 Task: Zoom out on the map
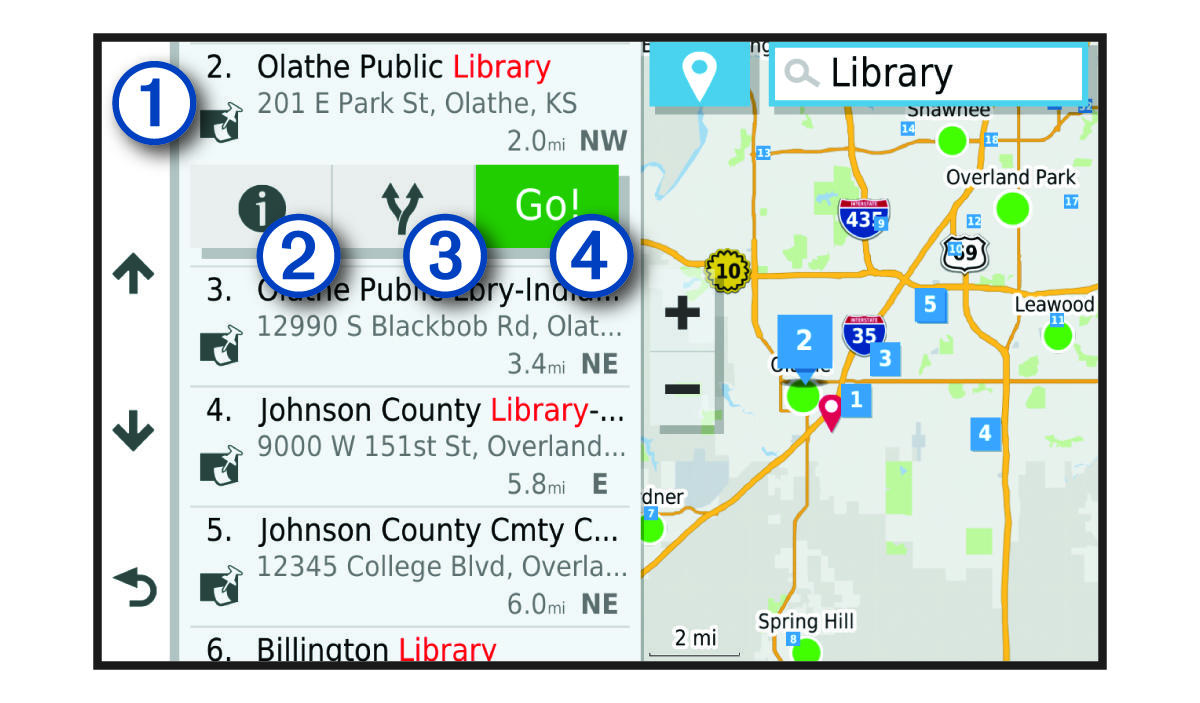[x=683, y=388]
